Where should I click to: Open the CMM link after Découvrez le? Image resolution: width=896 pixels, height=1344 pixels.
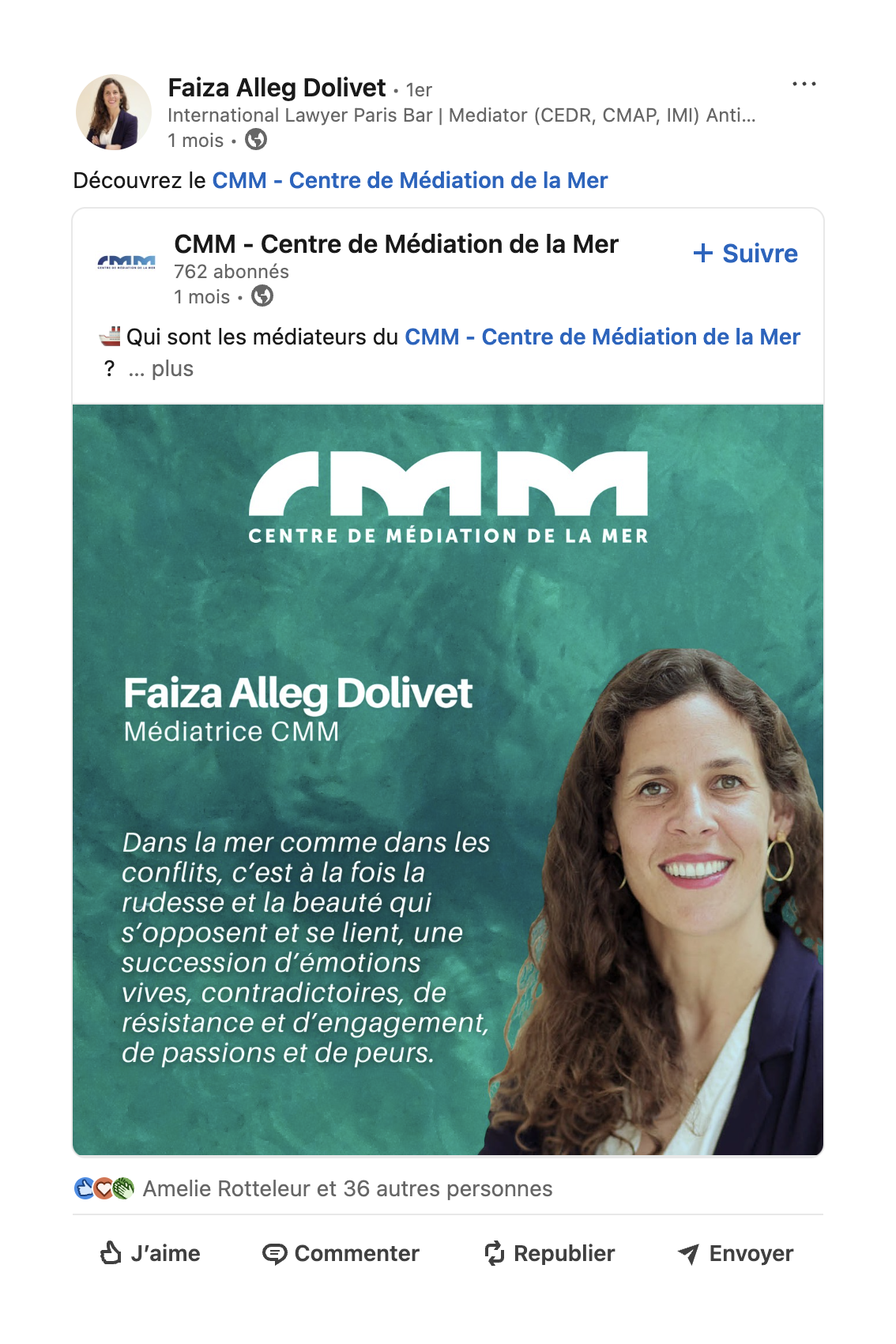pos(409,180)
